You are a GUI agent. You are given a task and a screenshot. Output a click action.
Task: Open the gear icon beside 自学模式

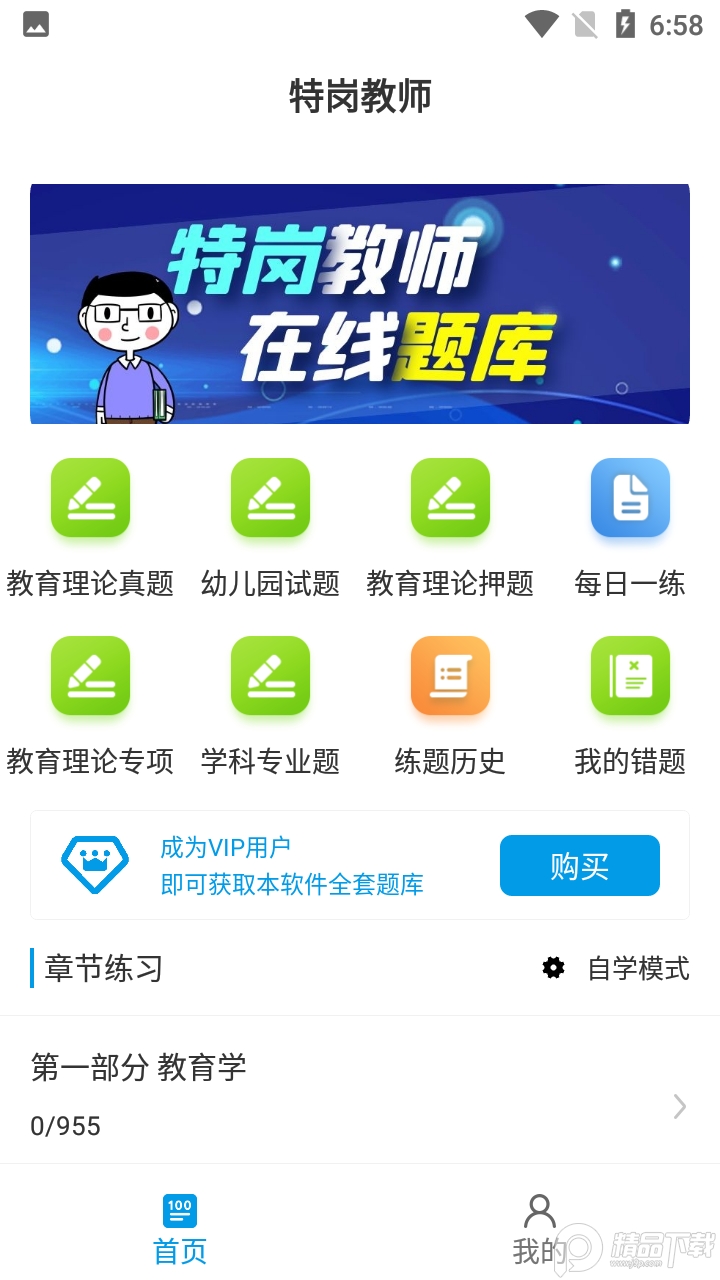552,968
